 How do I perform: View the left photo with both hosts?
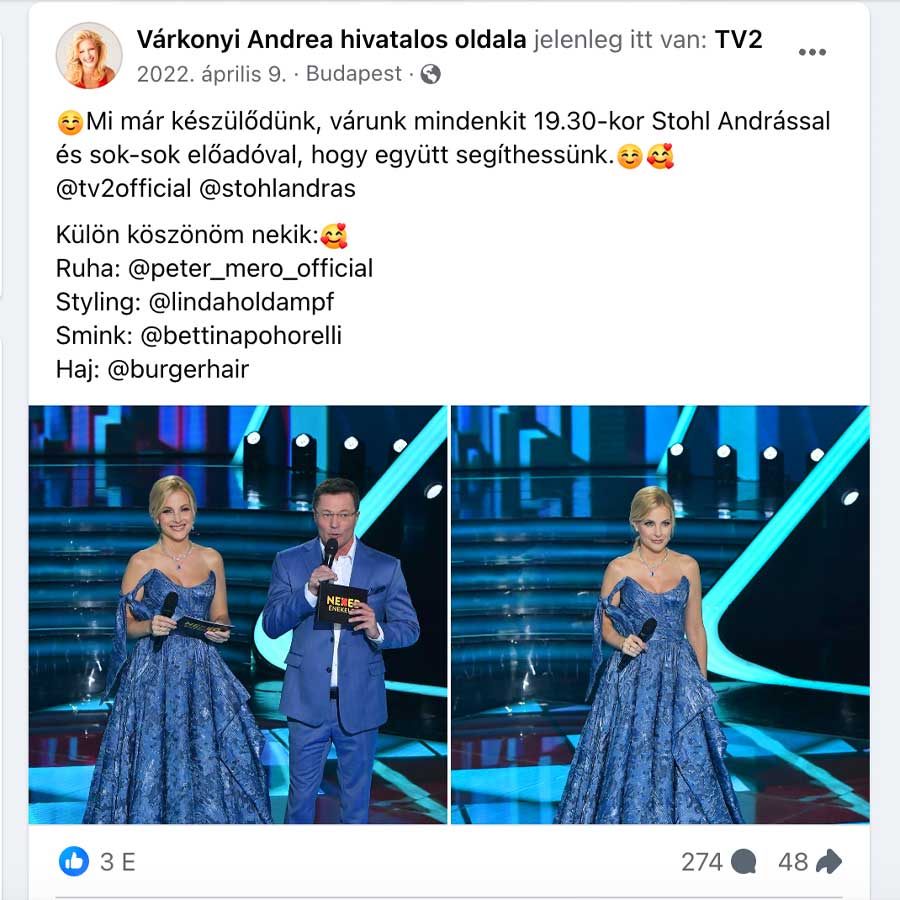click(238, 614)
